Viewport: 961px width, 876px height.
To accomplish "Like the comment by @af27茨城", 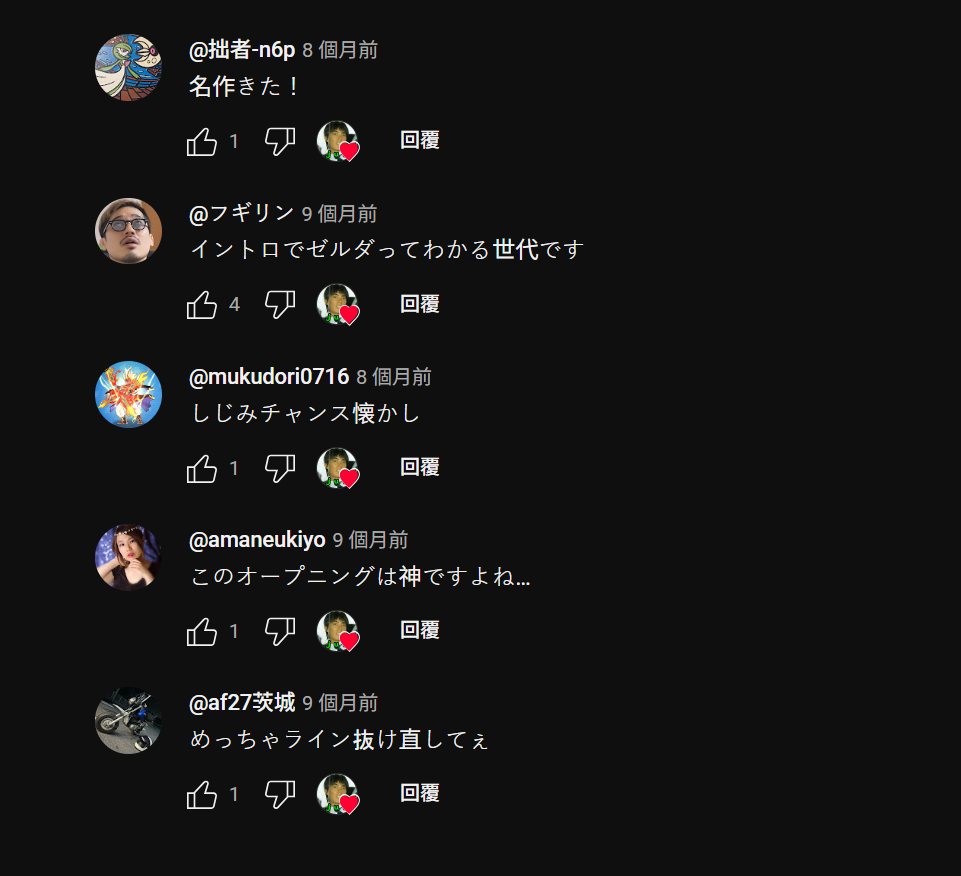I will pos(202,793).
